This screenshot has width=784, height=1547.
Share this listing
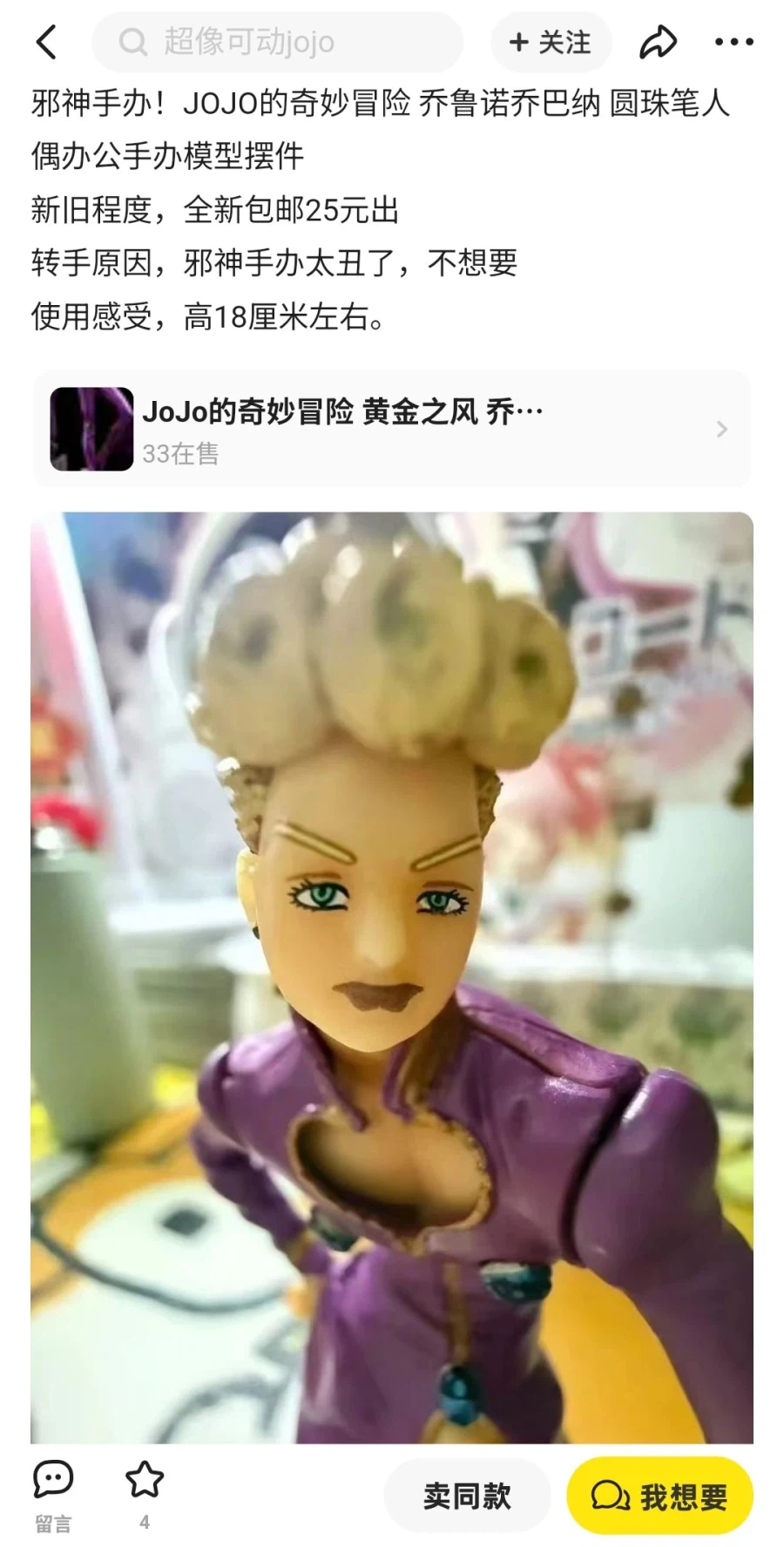coord(658,42)
